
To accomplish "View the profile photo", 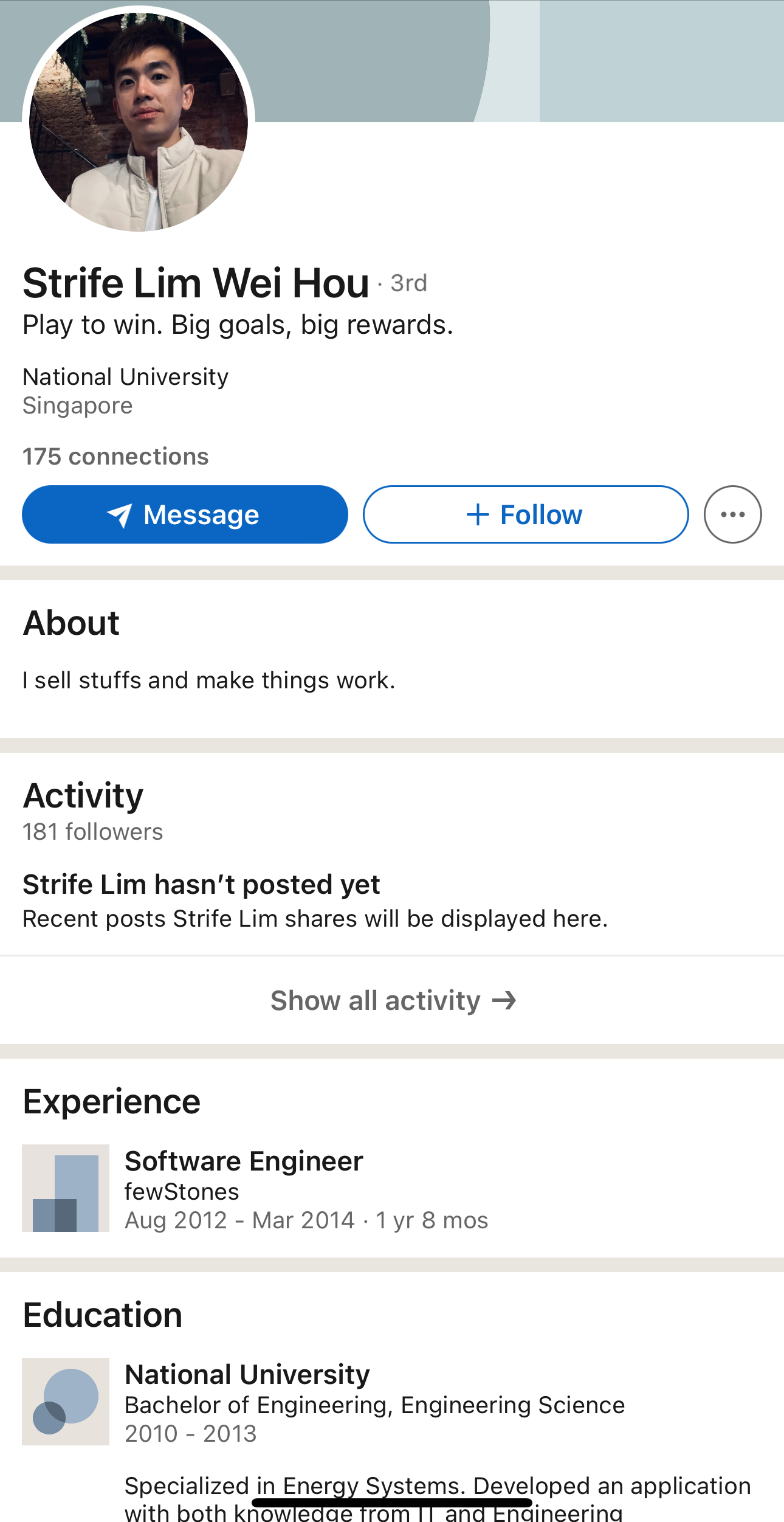I will pos(139,122).
